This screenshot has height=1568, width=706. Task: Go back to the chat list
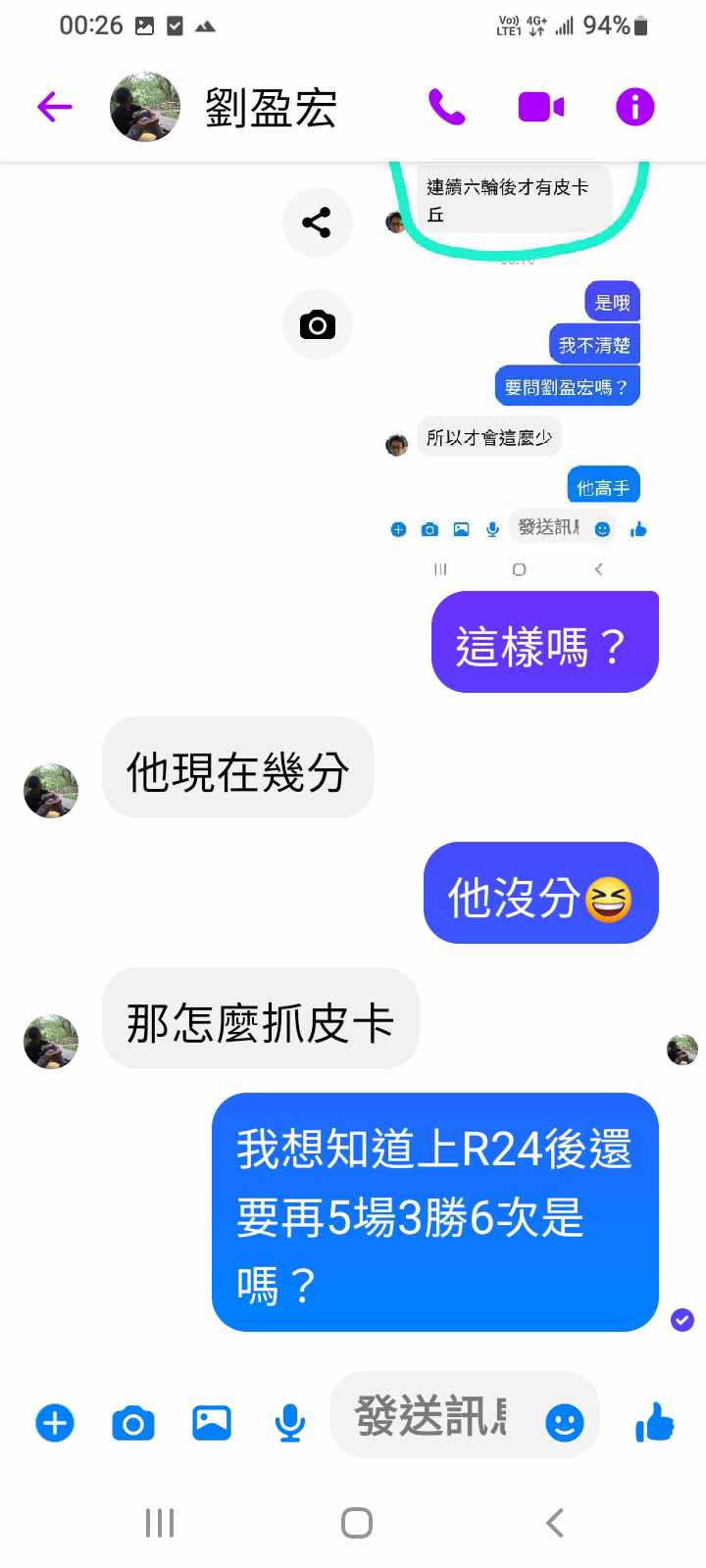pos(55,107)
